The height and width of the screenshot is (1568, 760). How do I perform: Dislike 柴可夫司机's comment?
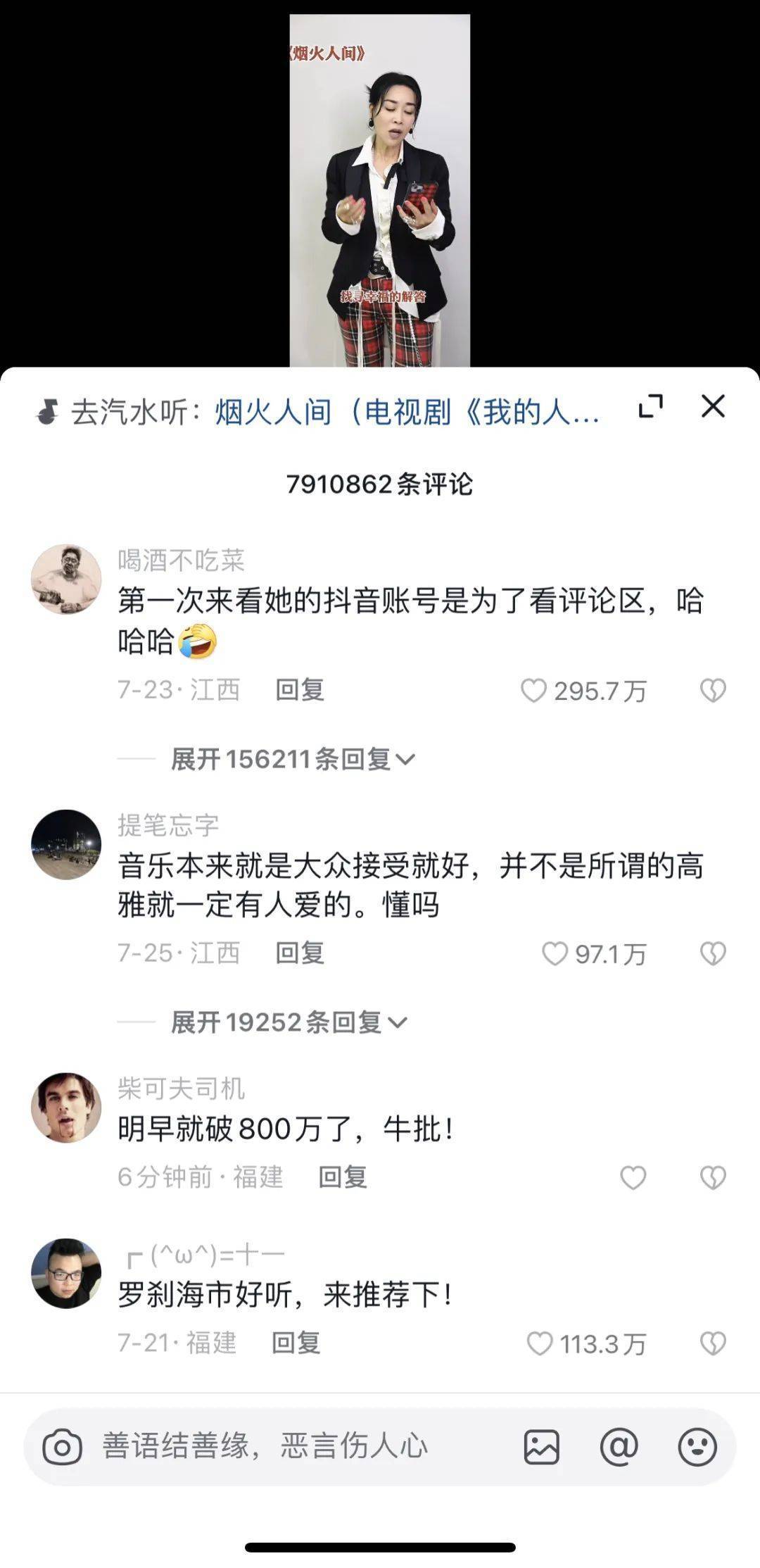(713, 1177)
